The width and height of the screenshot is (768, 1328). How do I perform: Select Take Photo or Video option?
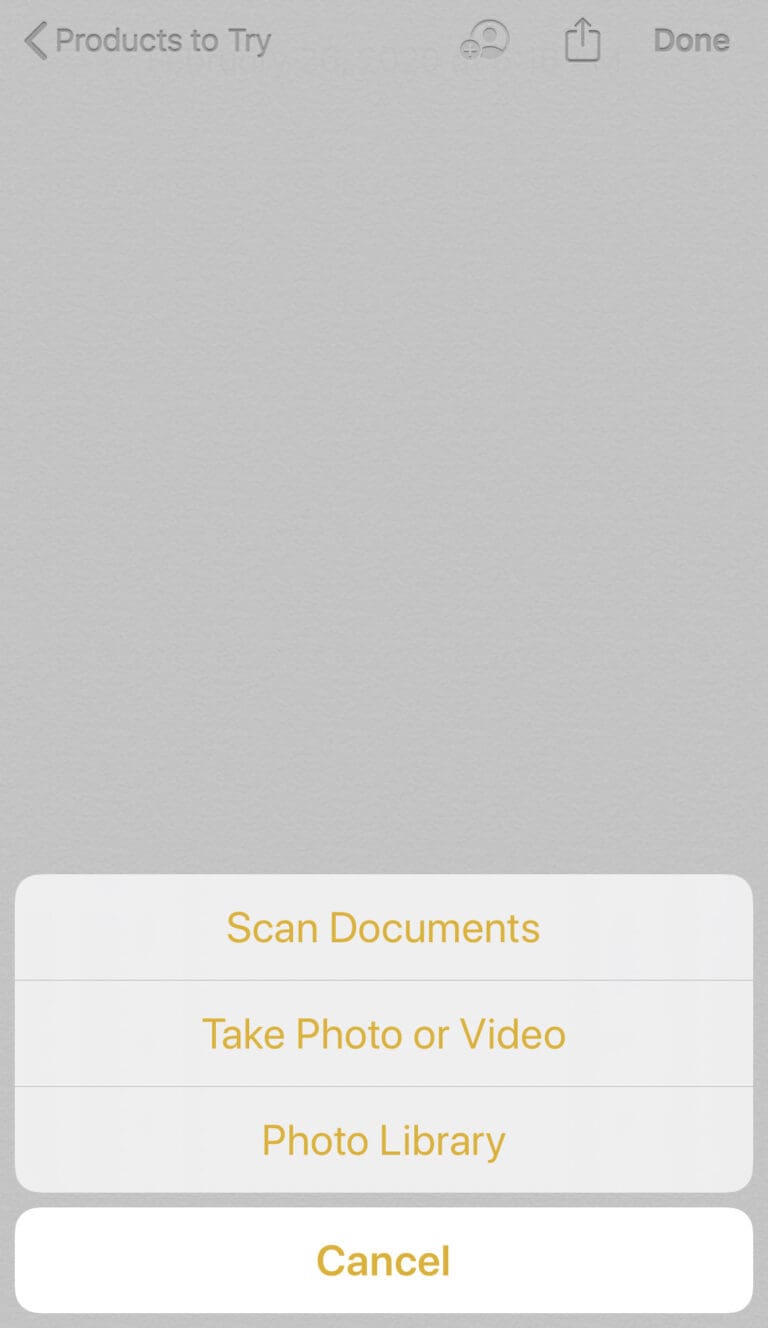[x=383, y=1033]
